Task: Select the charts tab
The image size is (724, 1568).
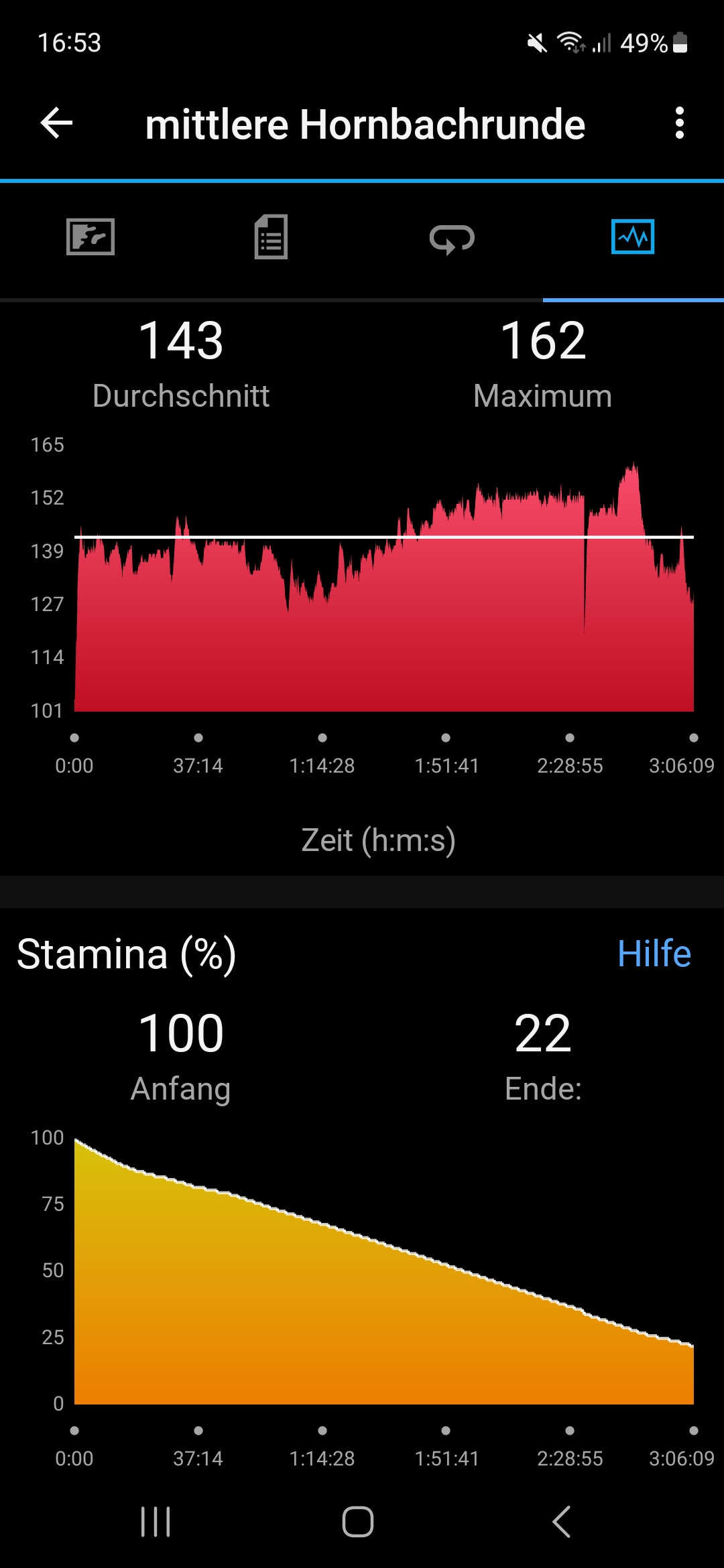Action: [x=633, y=237]
